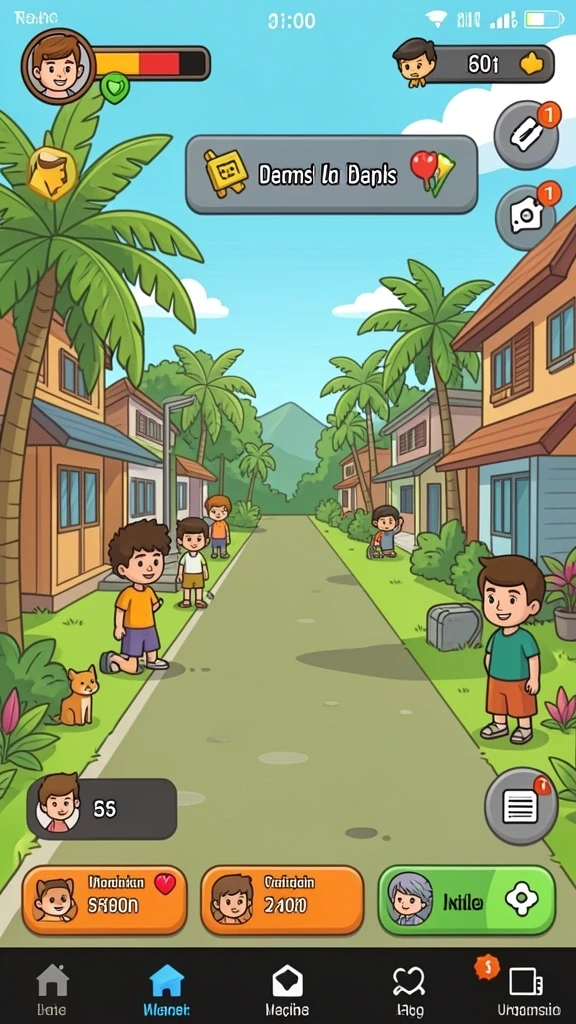576x1024 pixels.
Task: Open the last tab with orange badge
Action: [528, 990]
